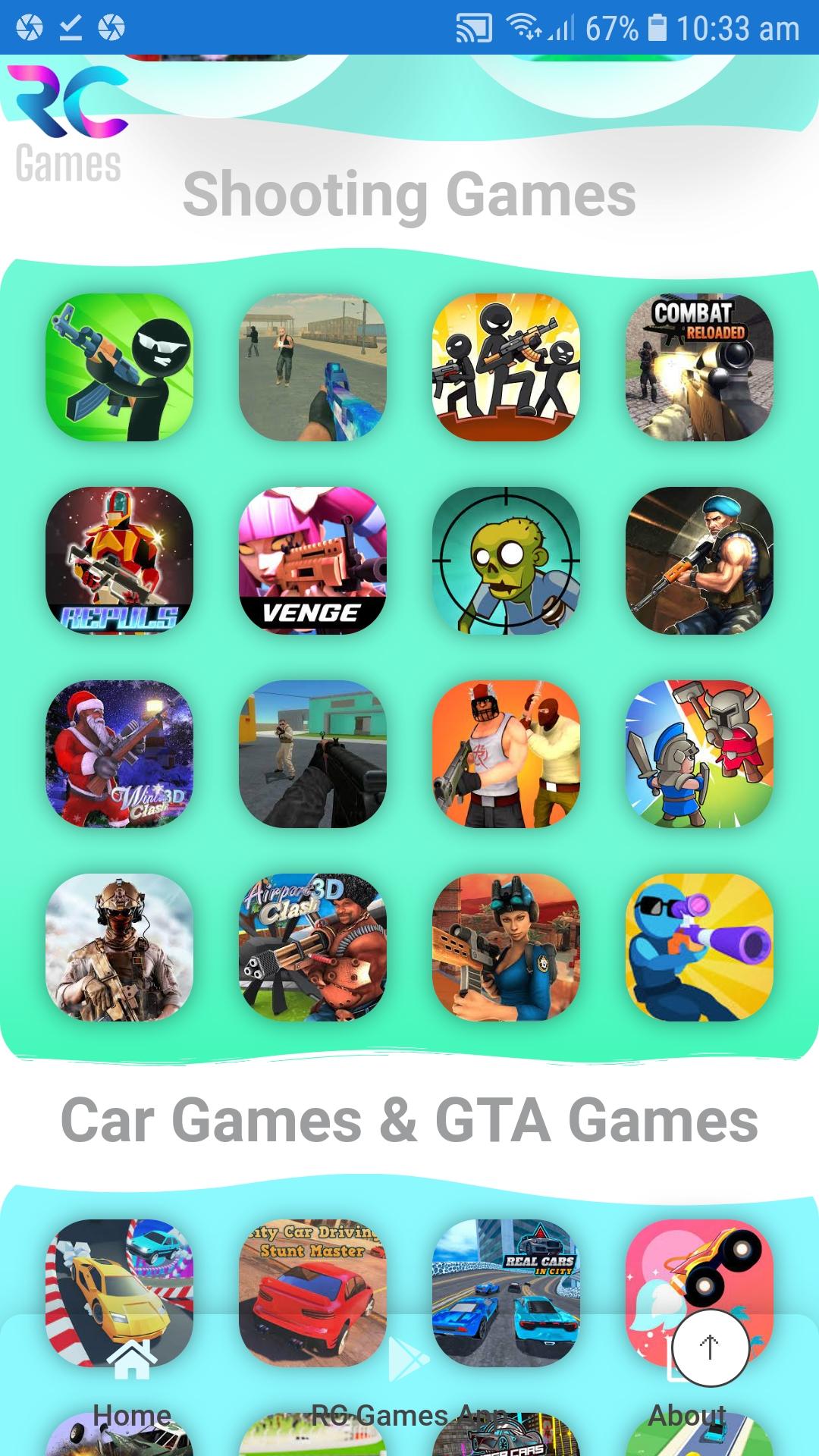Open the Repuls robot game
Screen dimensions: 819x1456
tap(119, 560)
